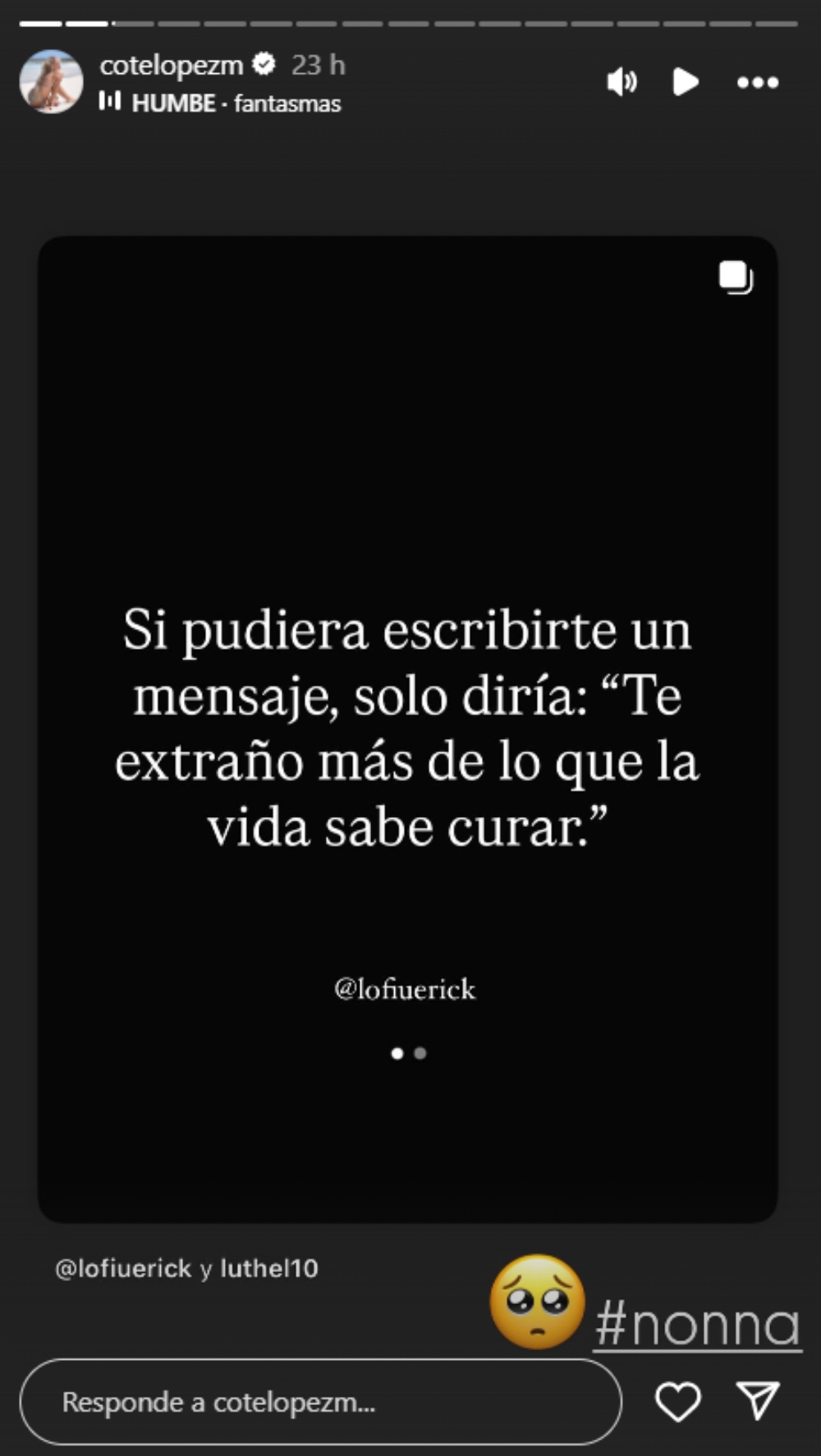Share the story via paper plane icon
Image resolution: width=821 pixels, height=1456 pixels.
pos(757,1400)
